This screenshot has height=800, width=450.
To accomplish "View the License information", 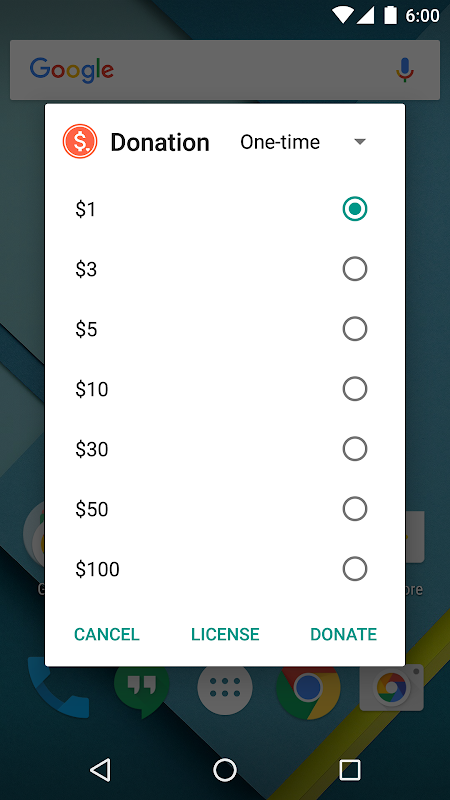I will pos(225,634).
